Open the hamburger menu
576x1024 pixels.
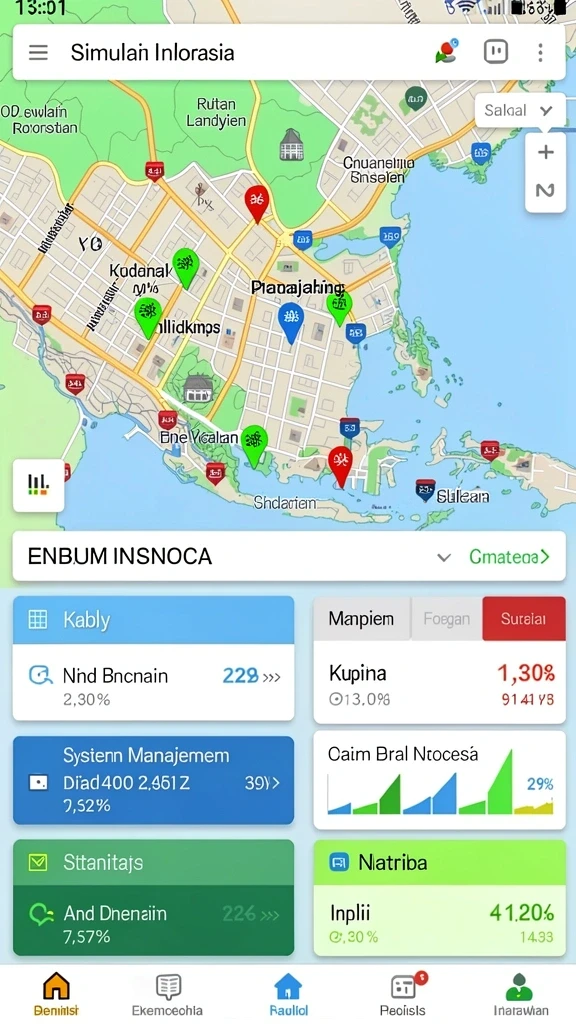click(39, 52)
